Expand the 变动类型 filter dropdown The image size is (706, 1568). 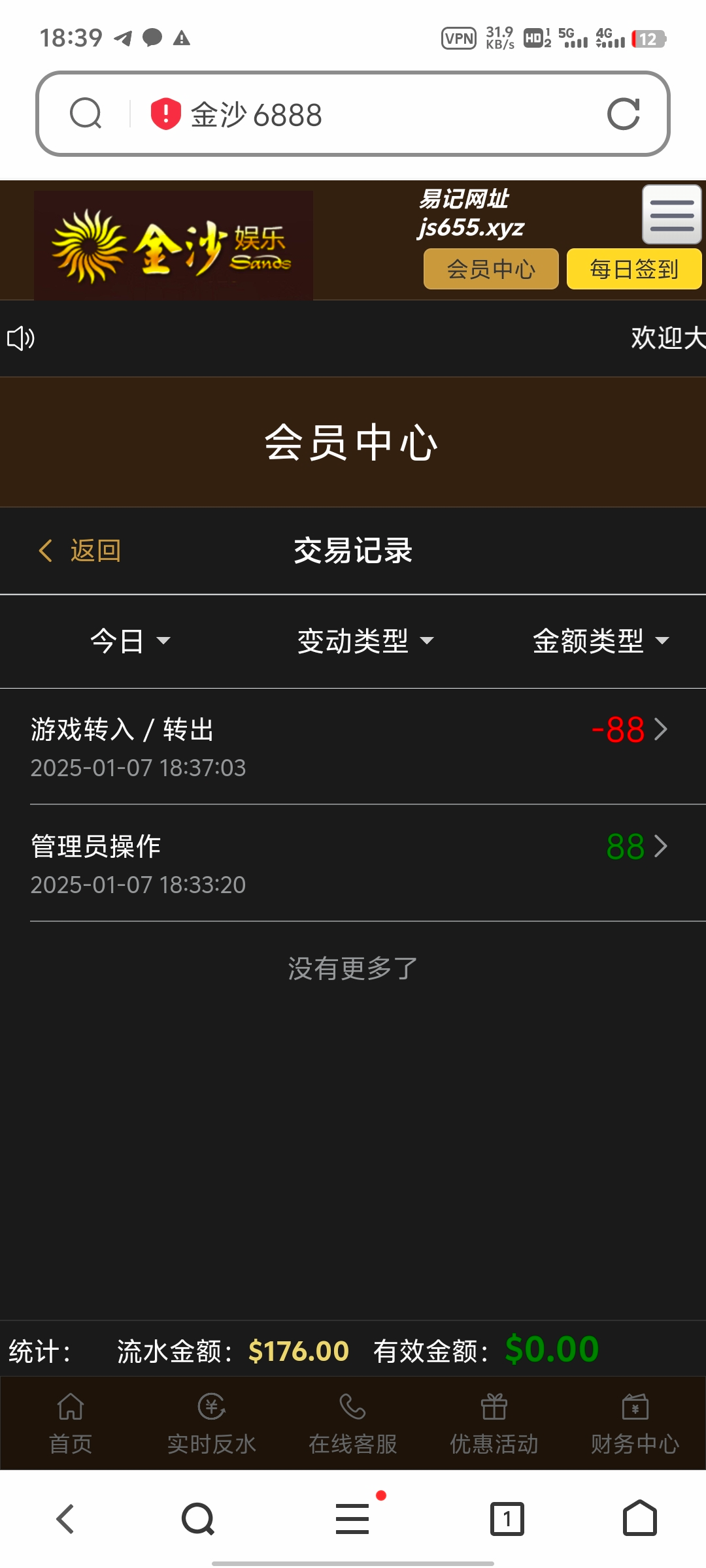365,641
